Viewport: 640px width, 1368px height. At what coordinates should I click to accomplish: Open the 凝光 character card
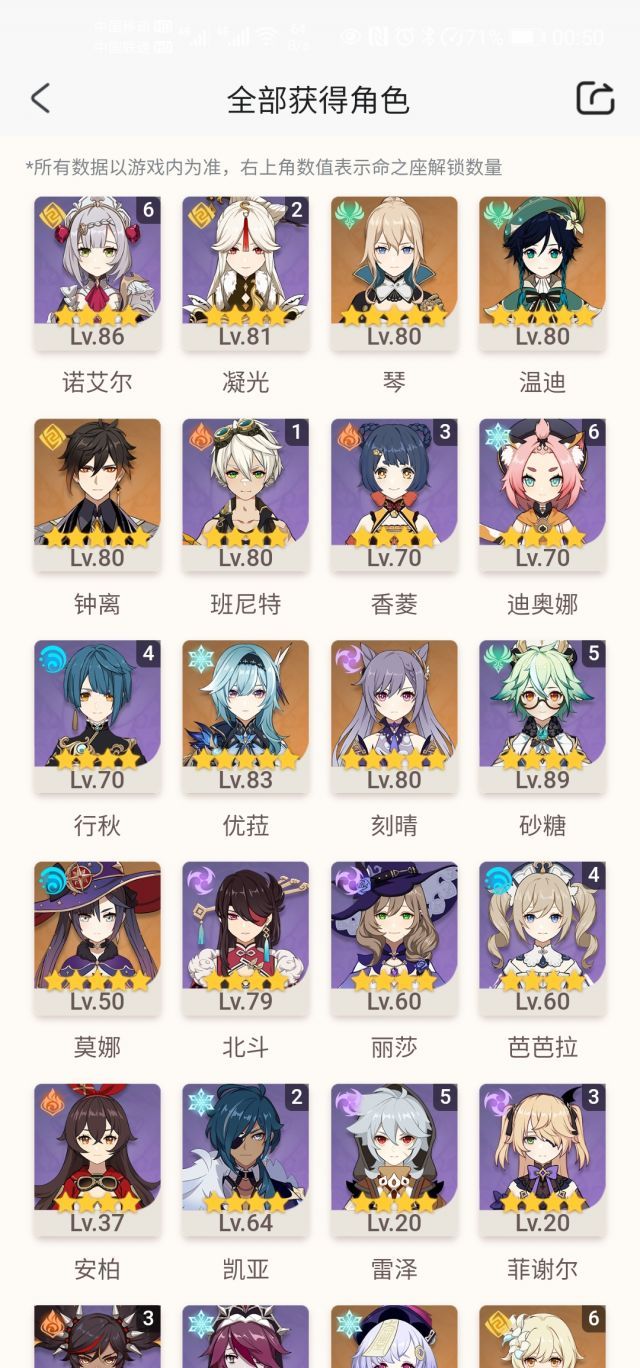click(245, 272)
